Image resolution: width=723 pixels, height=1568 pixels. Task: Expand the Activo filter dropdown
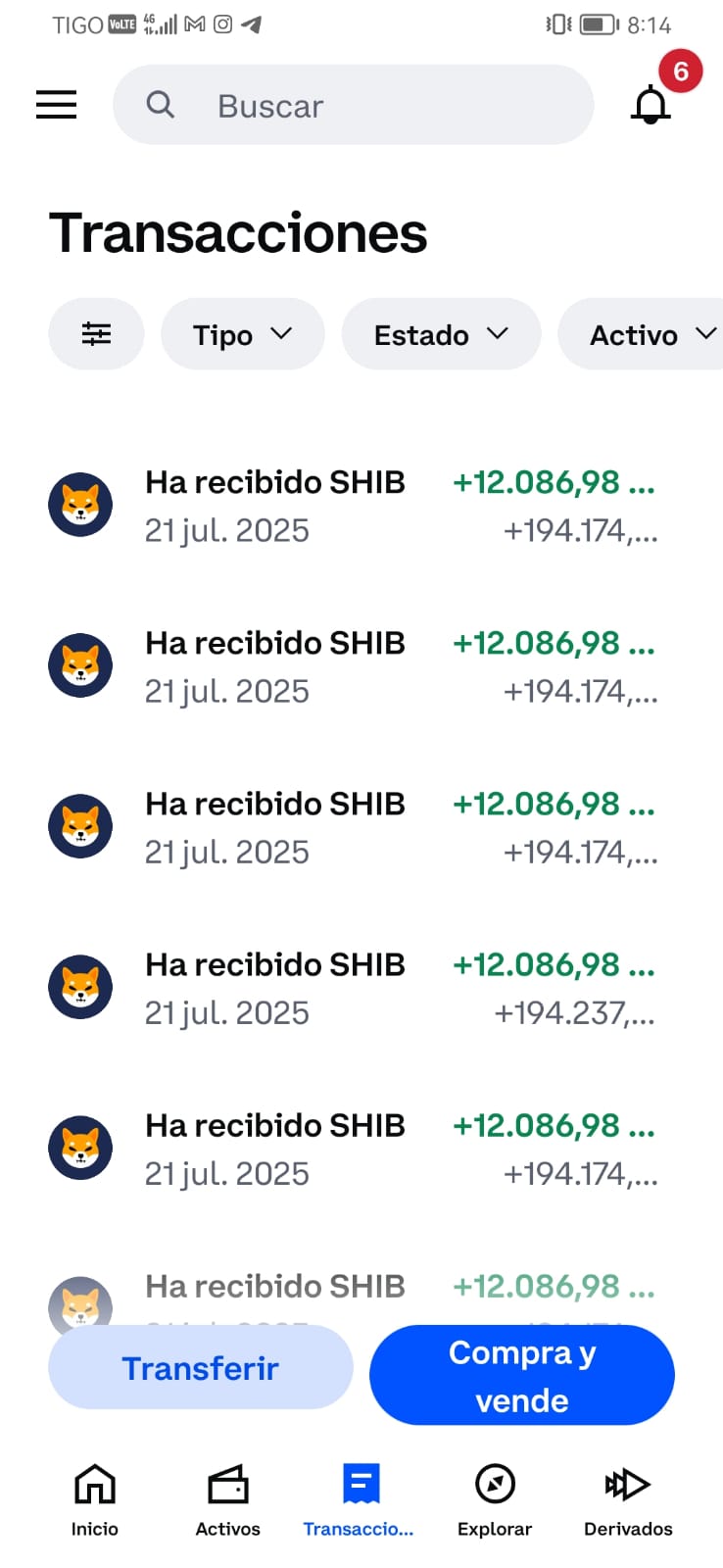[x=647, y=334]
